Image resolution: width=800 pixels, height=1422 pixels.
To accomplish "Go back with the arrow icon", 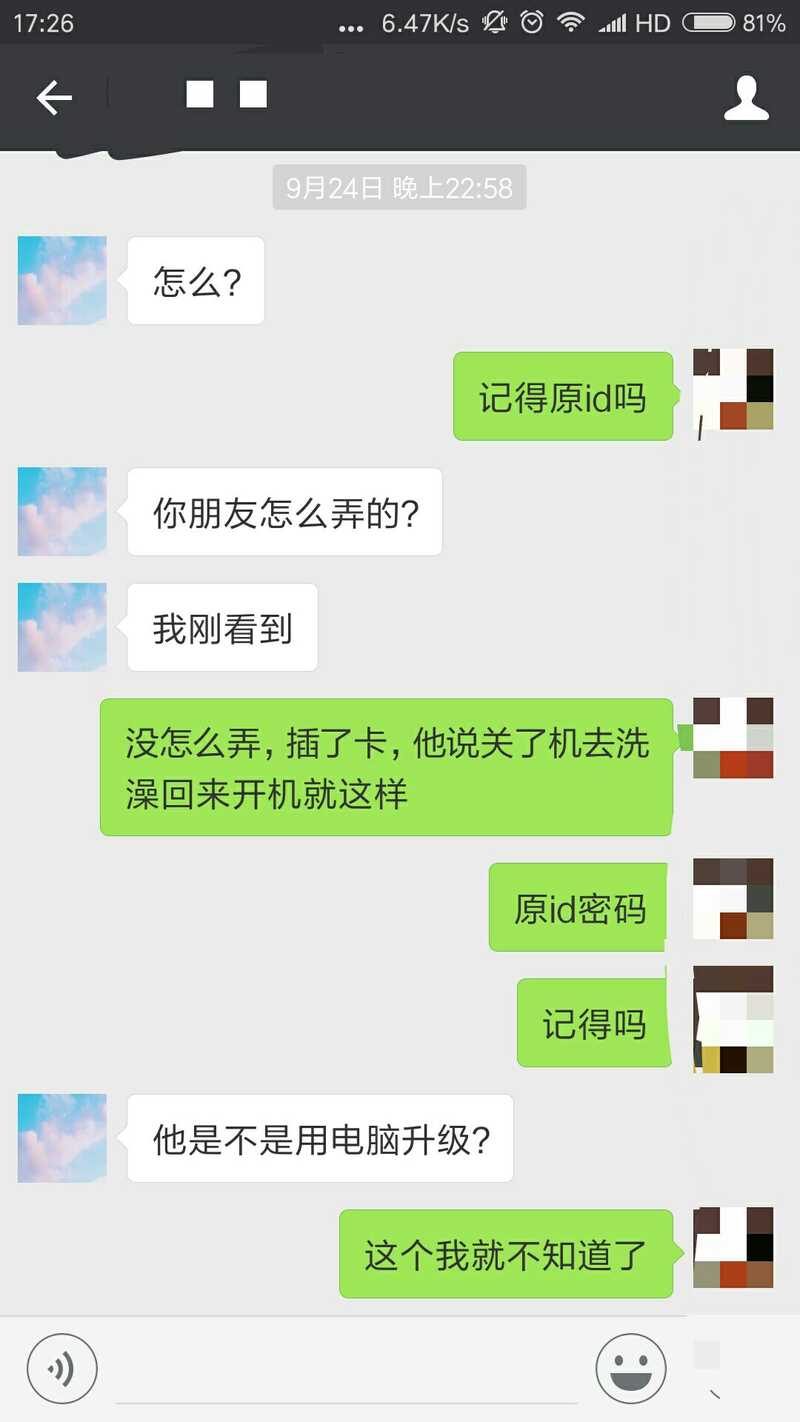I will pos(54,97).
